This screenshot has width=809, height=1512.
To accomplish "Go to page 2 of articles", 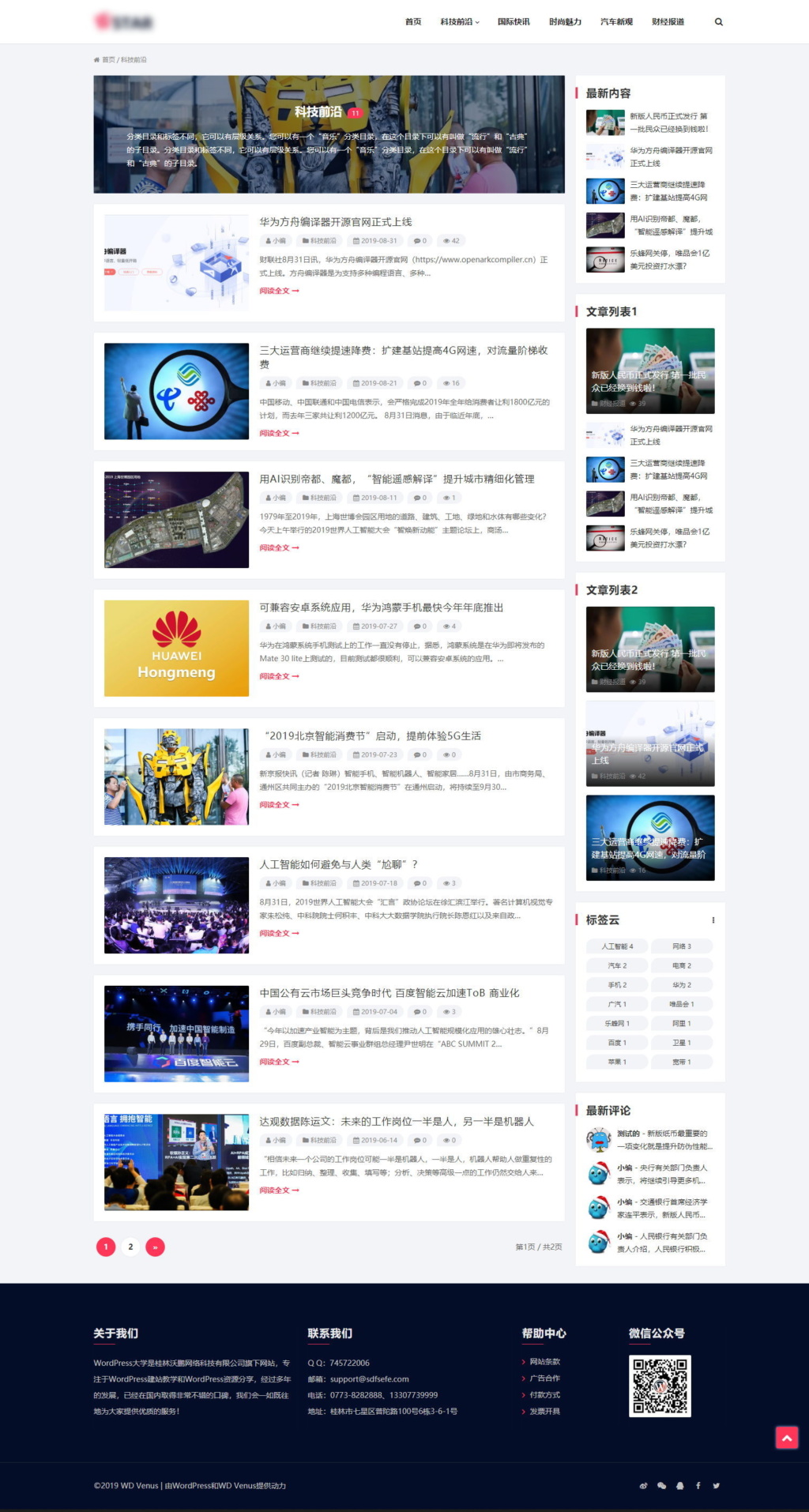I will click(x=130, y=1247).
